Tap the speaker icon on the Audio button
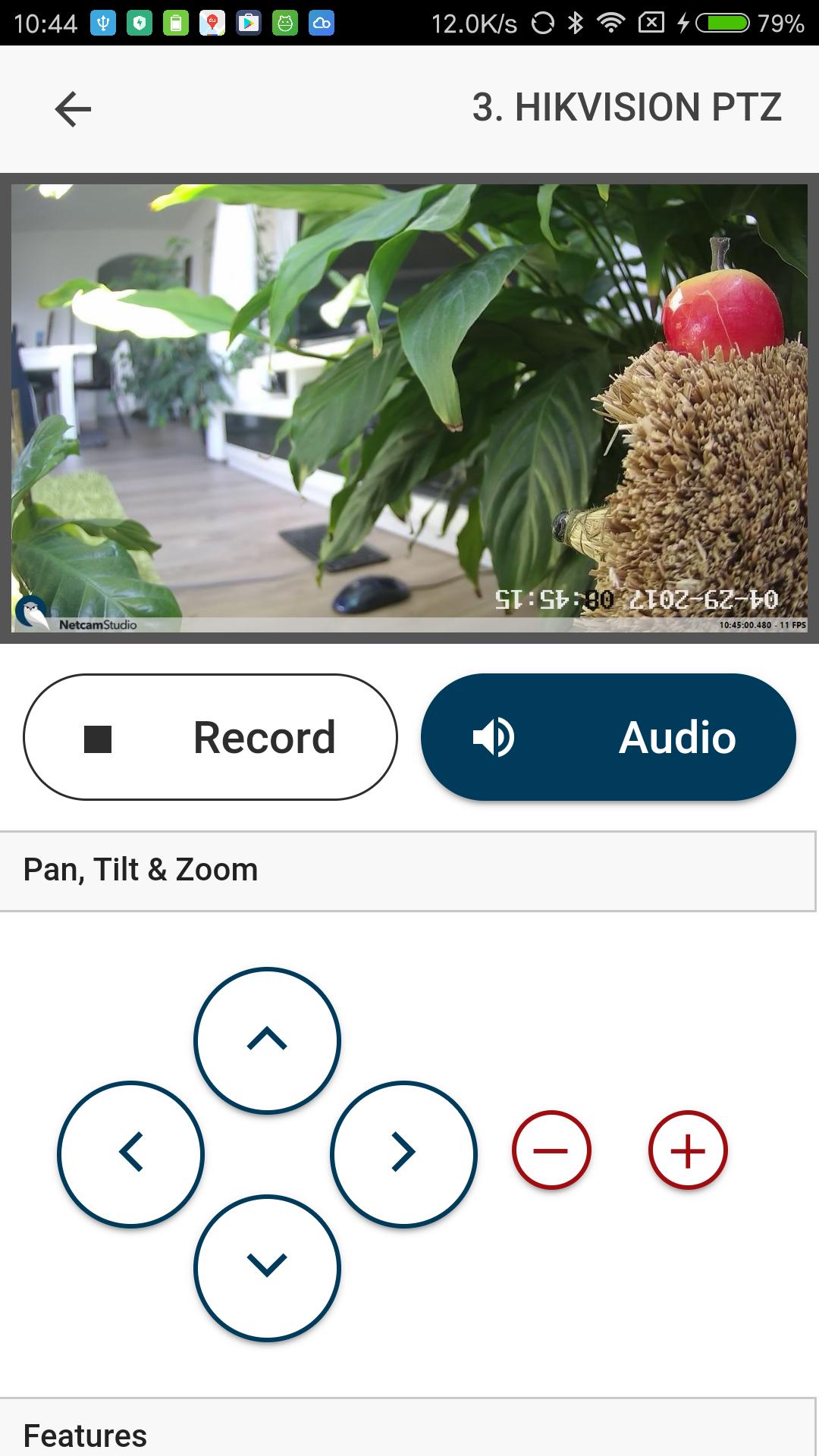The width and height of the screenshot is (819, 1456). pos(493,736)
